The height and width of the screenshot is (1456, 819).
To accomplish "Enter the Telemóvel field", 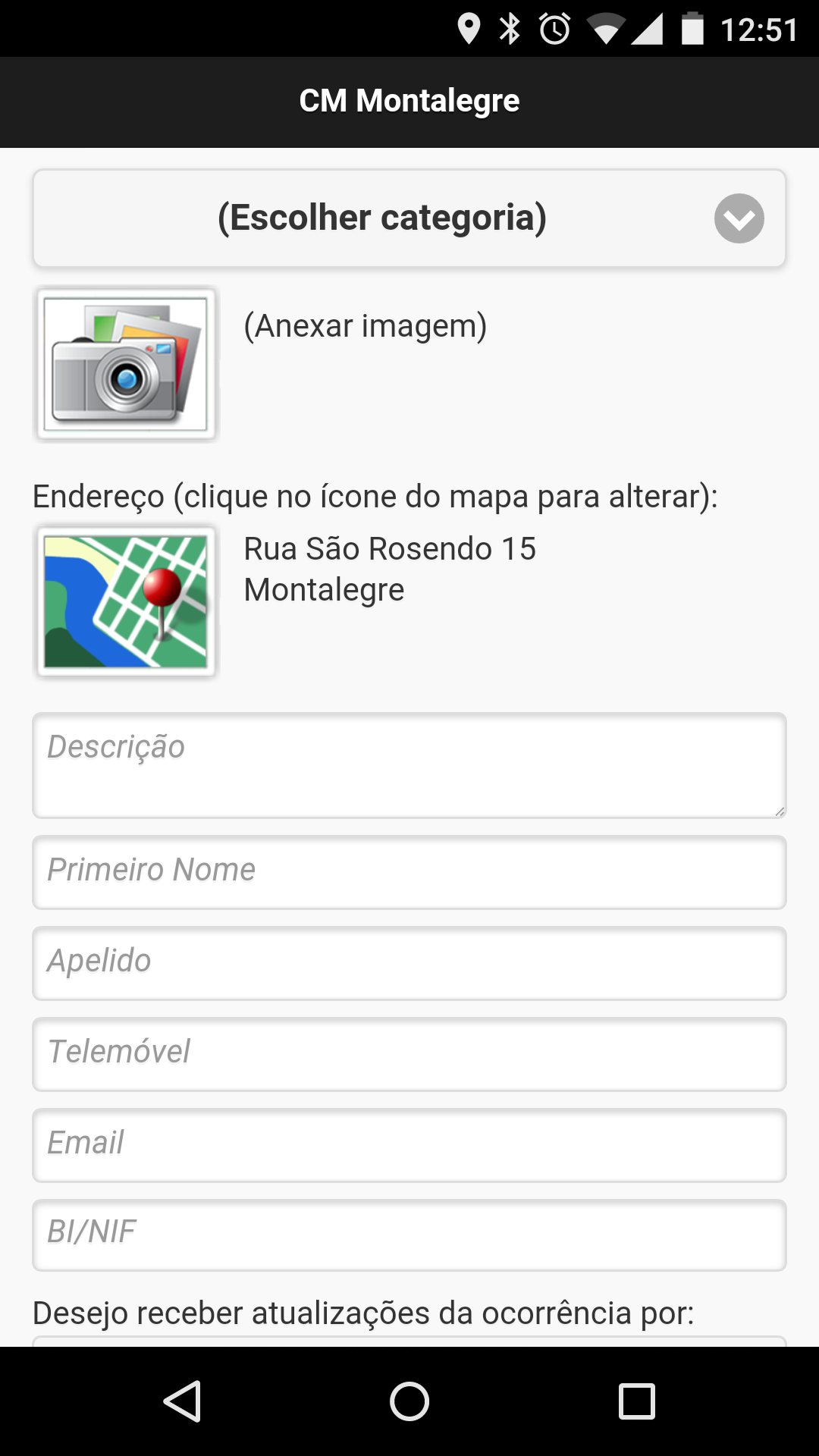I will 409,1054.
